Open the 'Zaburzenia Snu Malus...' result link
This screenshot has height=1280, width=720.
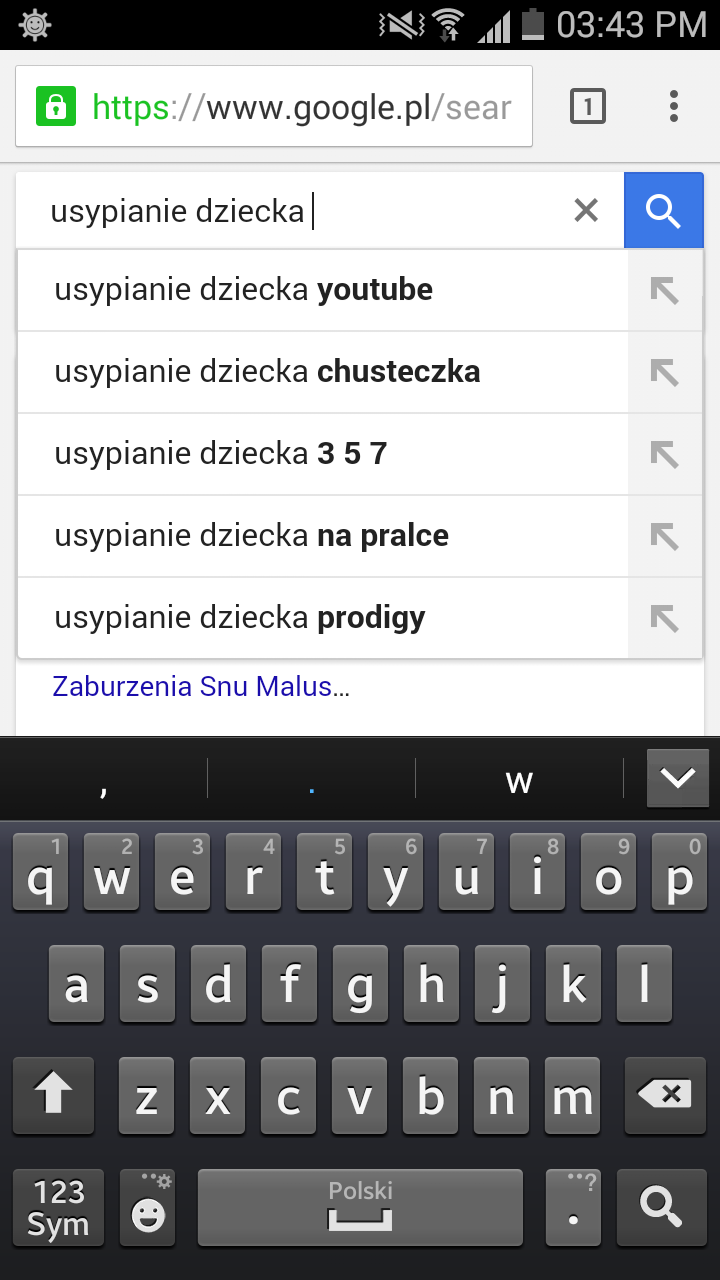201,687
